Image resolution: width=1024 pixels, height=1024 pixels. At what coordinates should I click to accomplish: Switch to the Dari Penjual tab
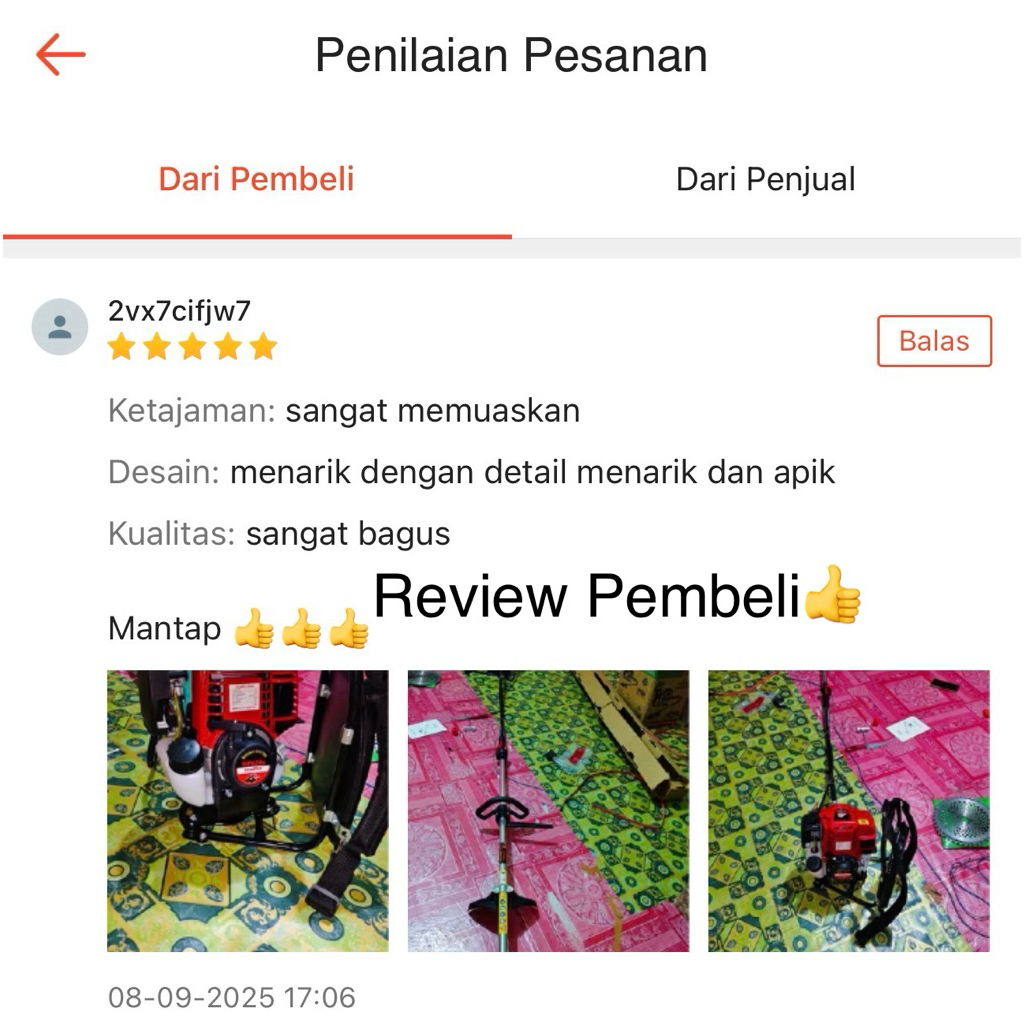(x=765, y=180)
